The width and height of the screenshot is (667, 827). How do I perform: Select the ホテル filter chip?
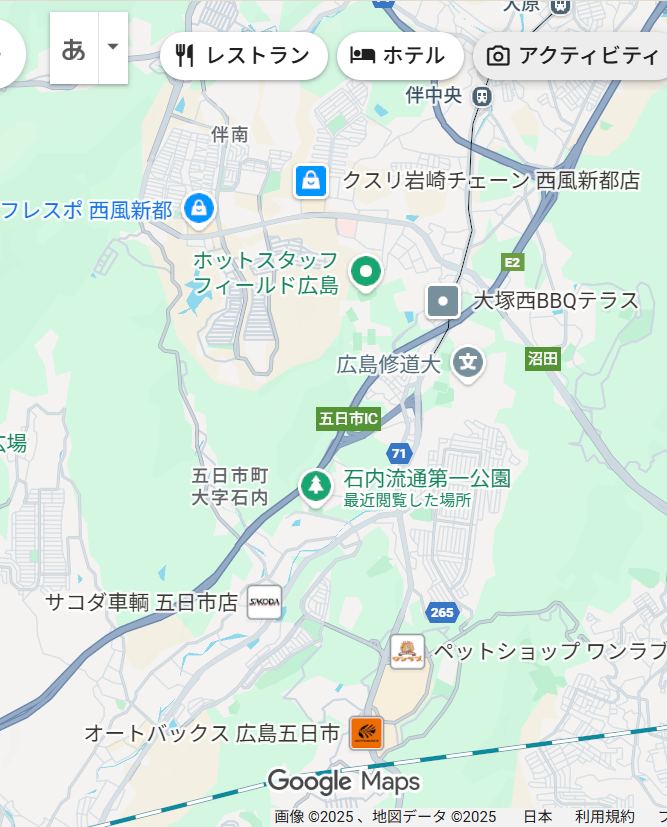coord(399,56)
